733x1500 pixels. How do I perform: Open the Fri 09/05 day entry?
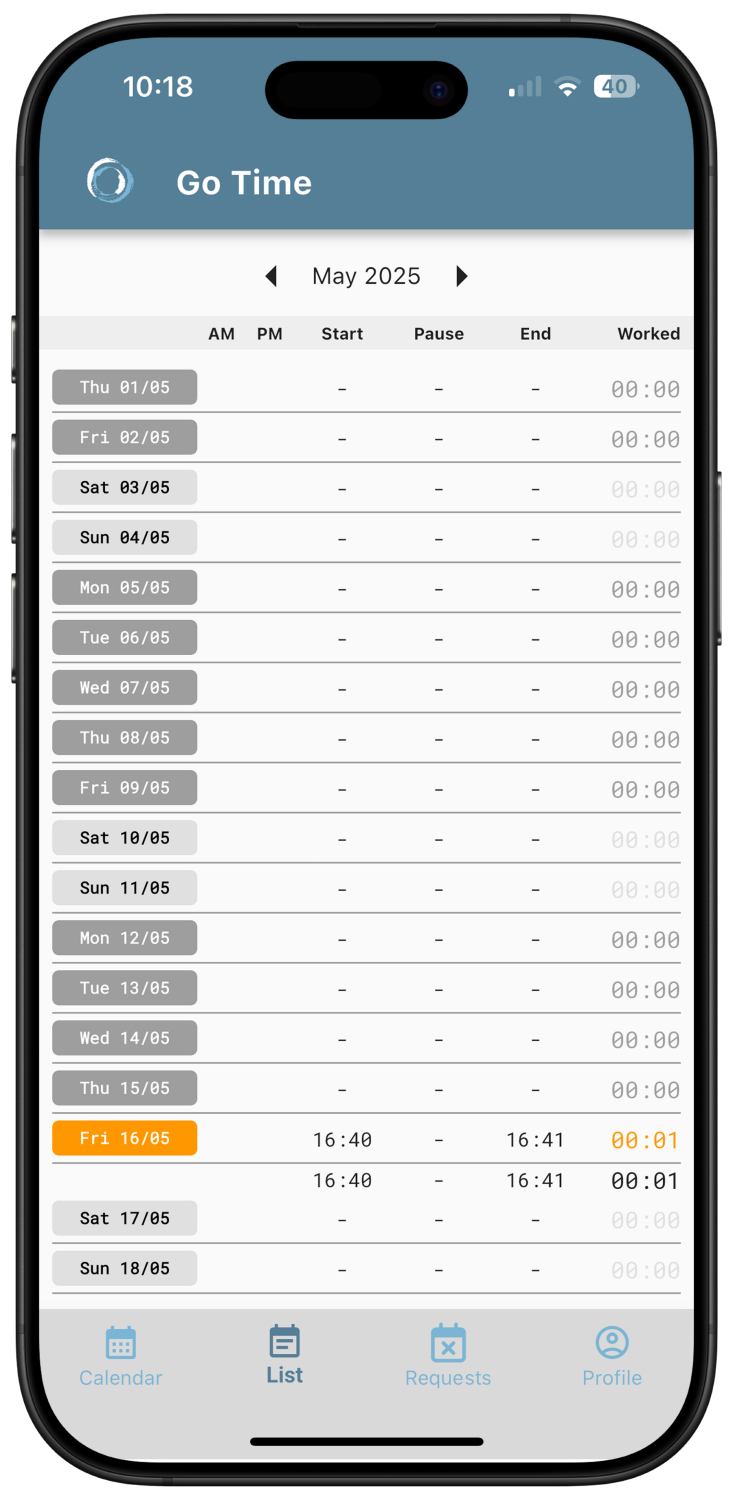[125, 787]
